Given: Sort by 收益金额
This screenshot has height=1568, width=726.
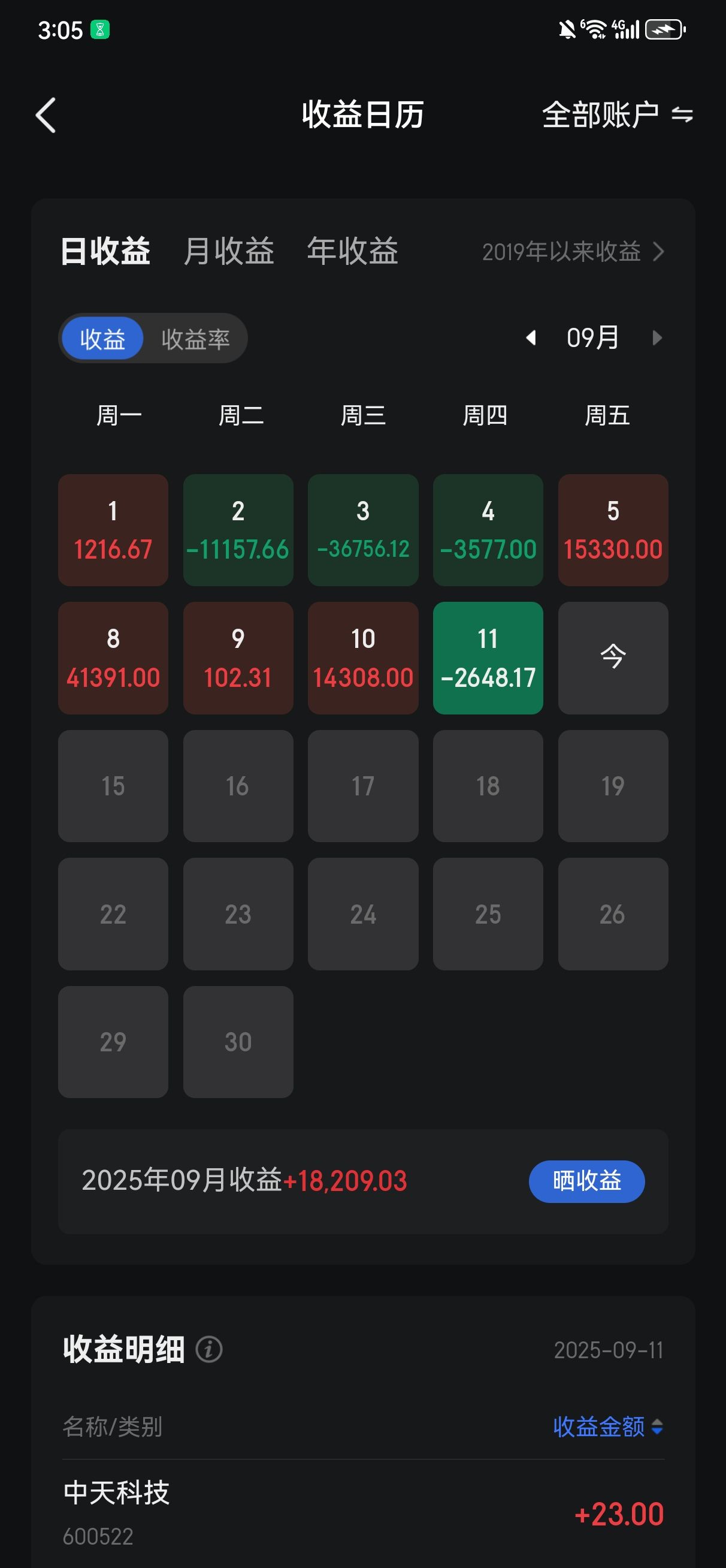Looking at the screenshot, I should 607,1426.
